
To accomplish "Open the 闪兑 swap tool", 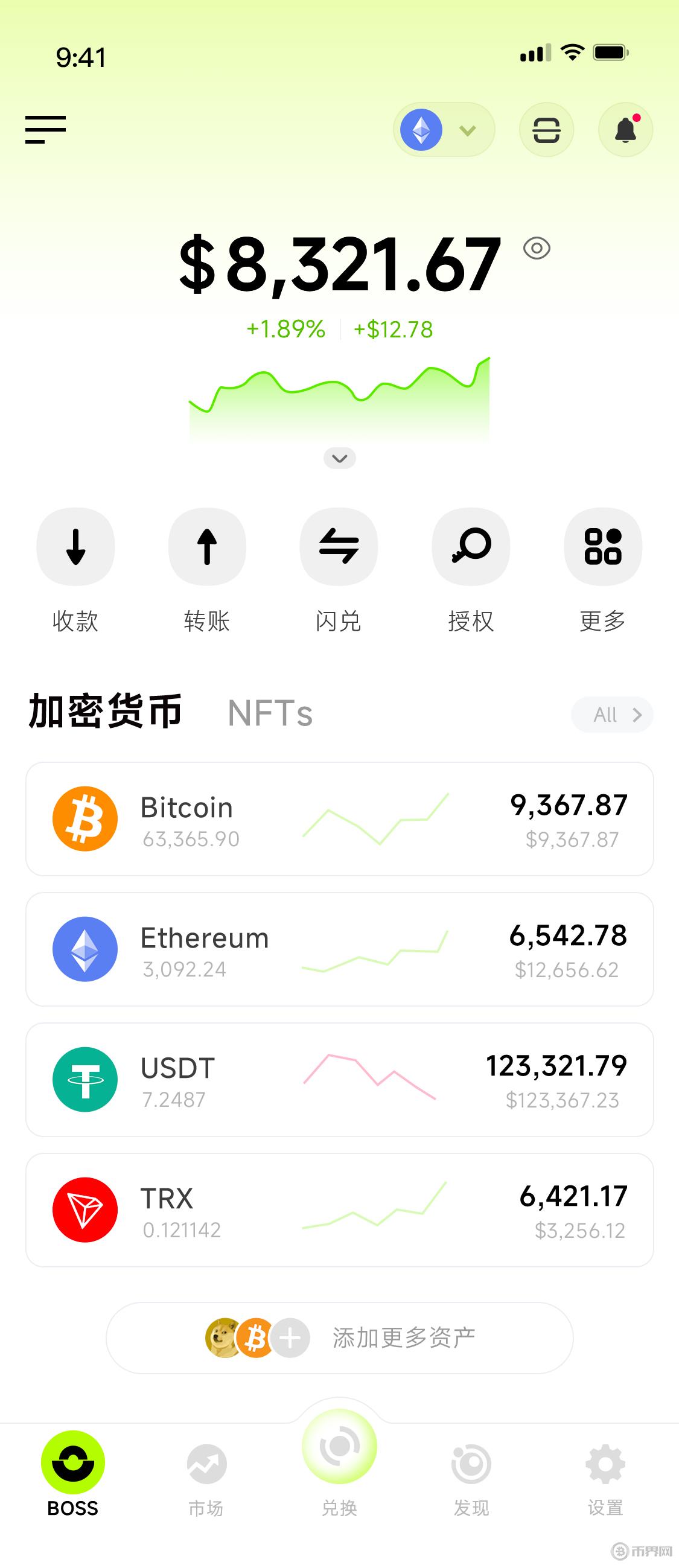I will click(x=339, y=546).
